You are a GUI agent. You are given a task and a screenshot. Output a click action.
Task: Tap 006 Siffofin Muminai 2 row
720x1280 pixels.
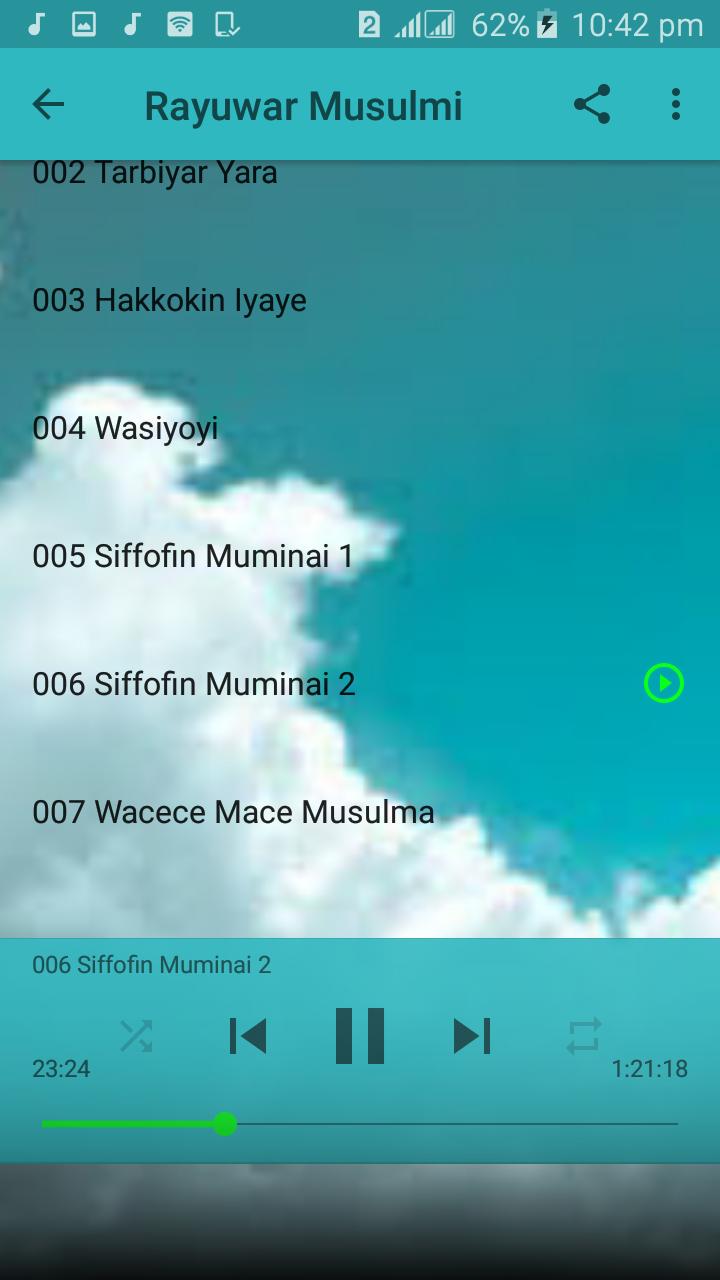point(194,684)
